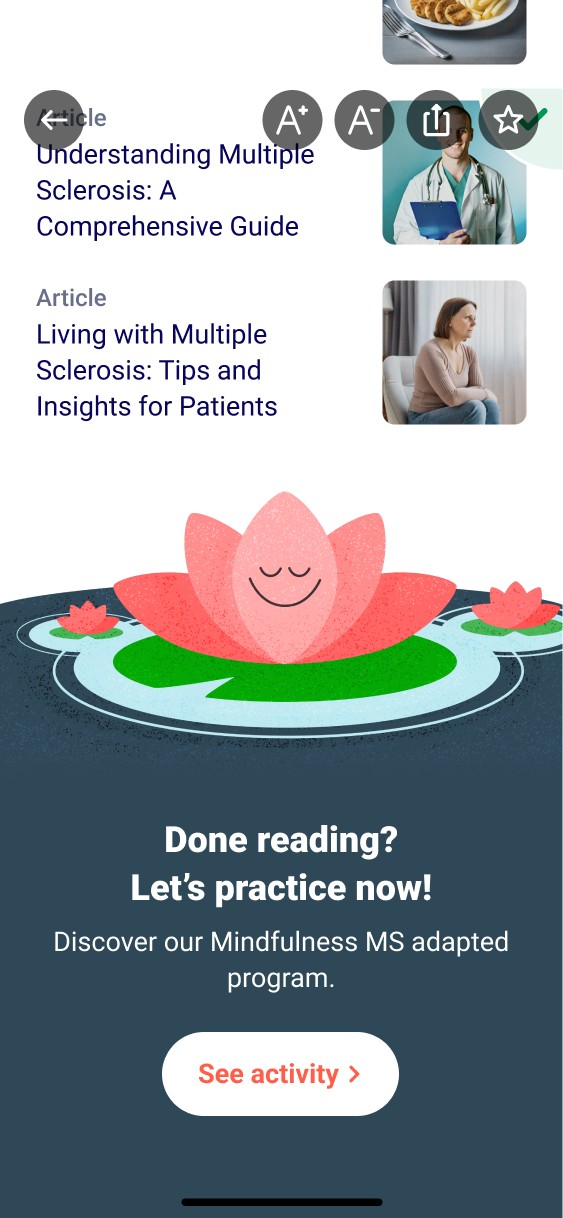
Task: Decrease the article text size
Action: (x=364, y=120)
